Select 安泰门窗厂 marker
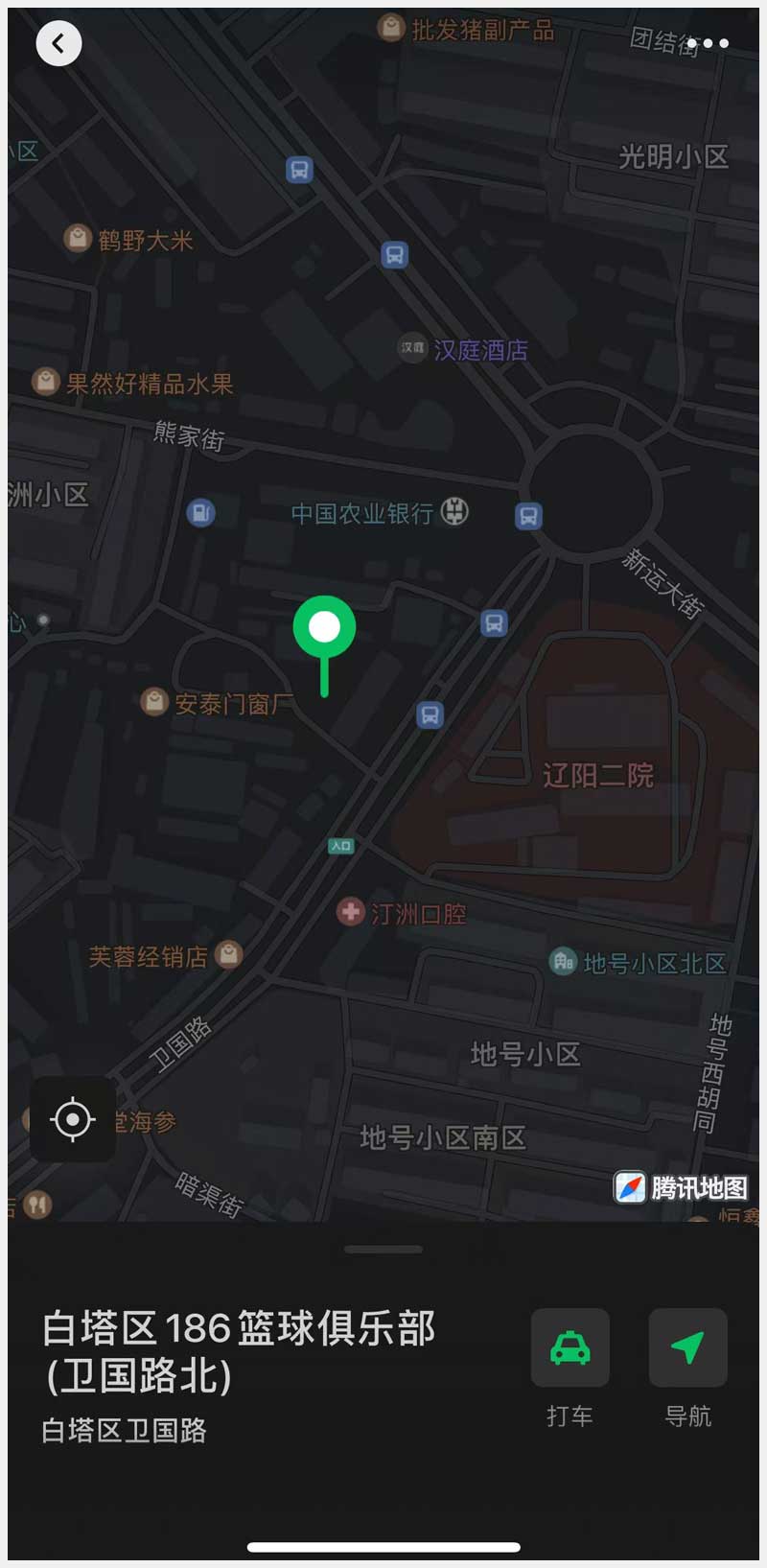767x1568 pixels. [x=154, y=702]
